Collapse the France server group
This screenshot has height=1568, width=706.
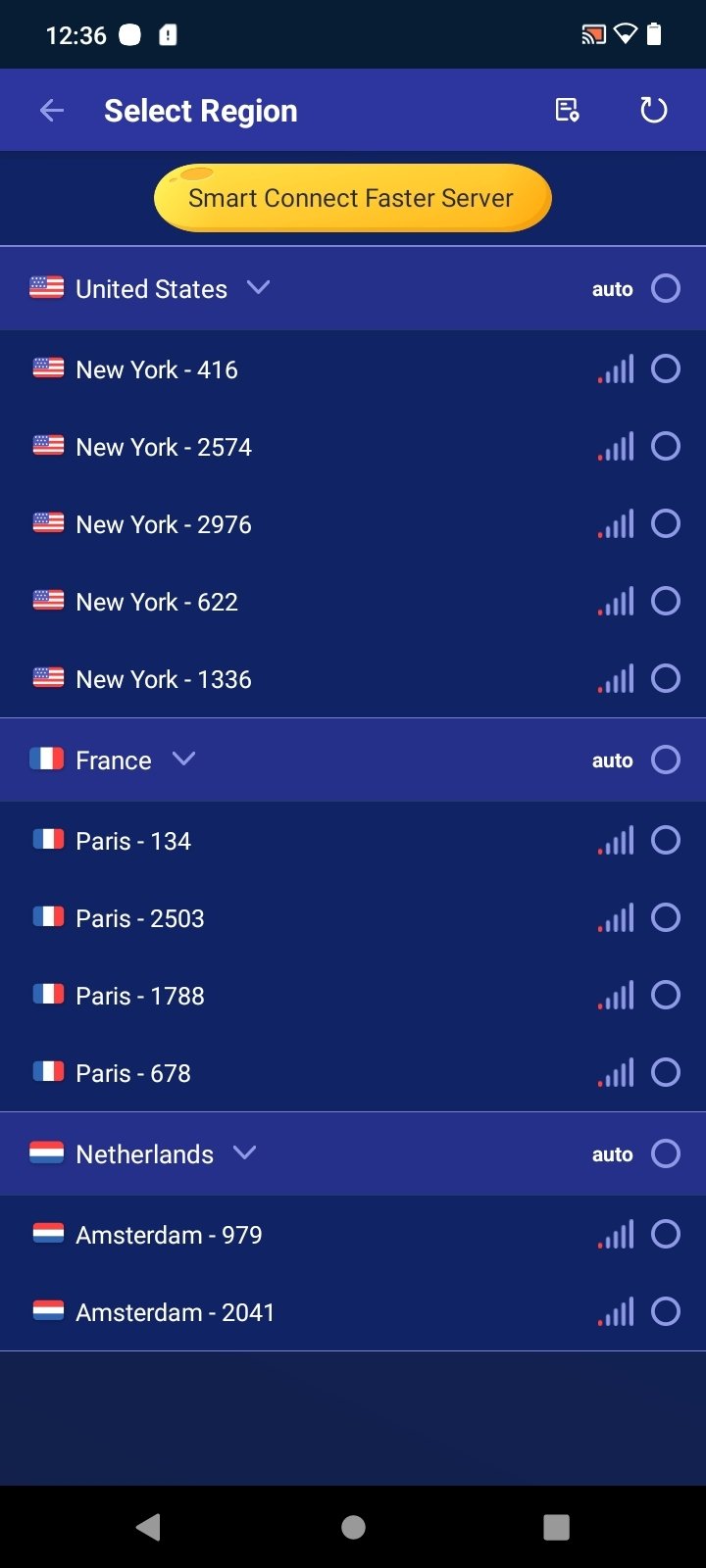(183, 759)
